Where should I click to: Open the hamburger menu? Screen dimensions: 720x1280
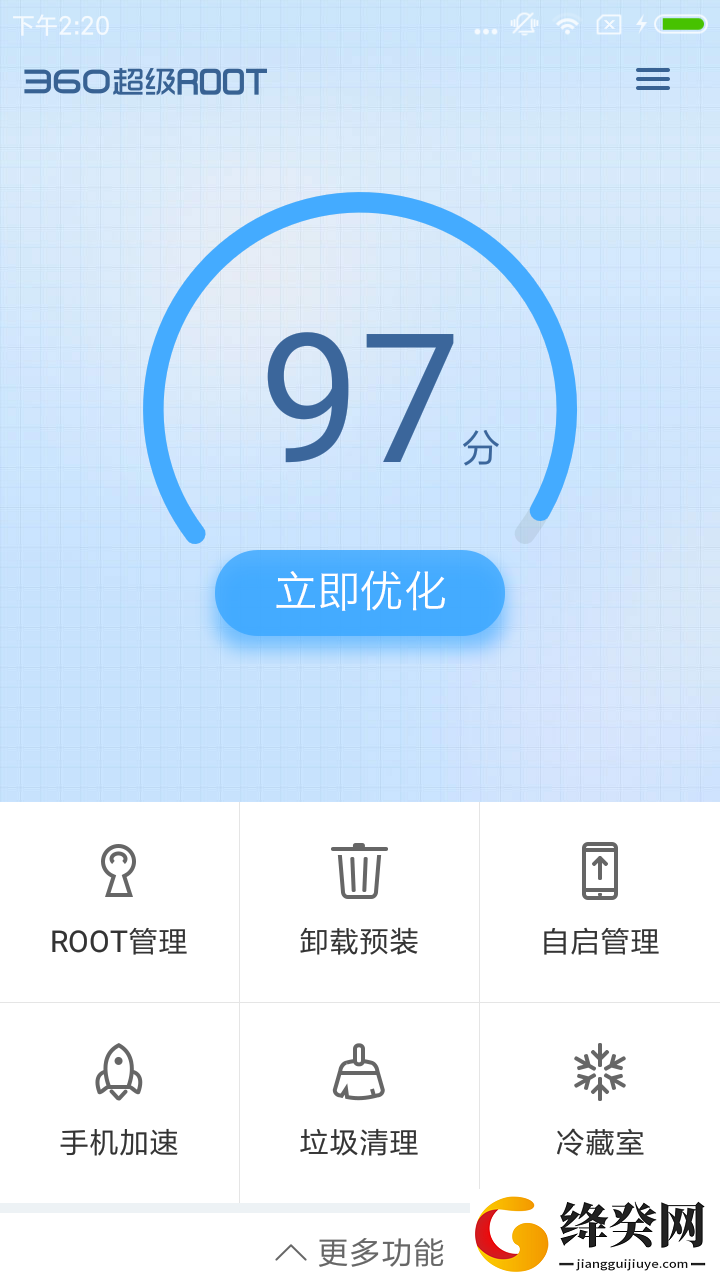click(653, 79)
